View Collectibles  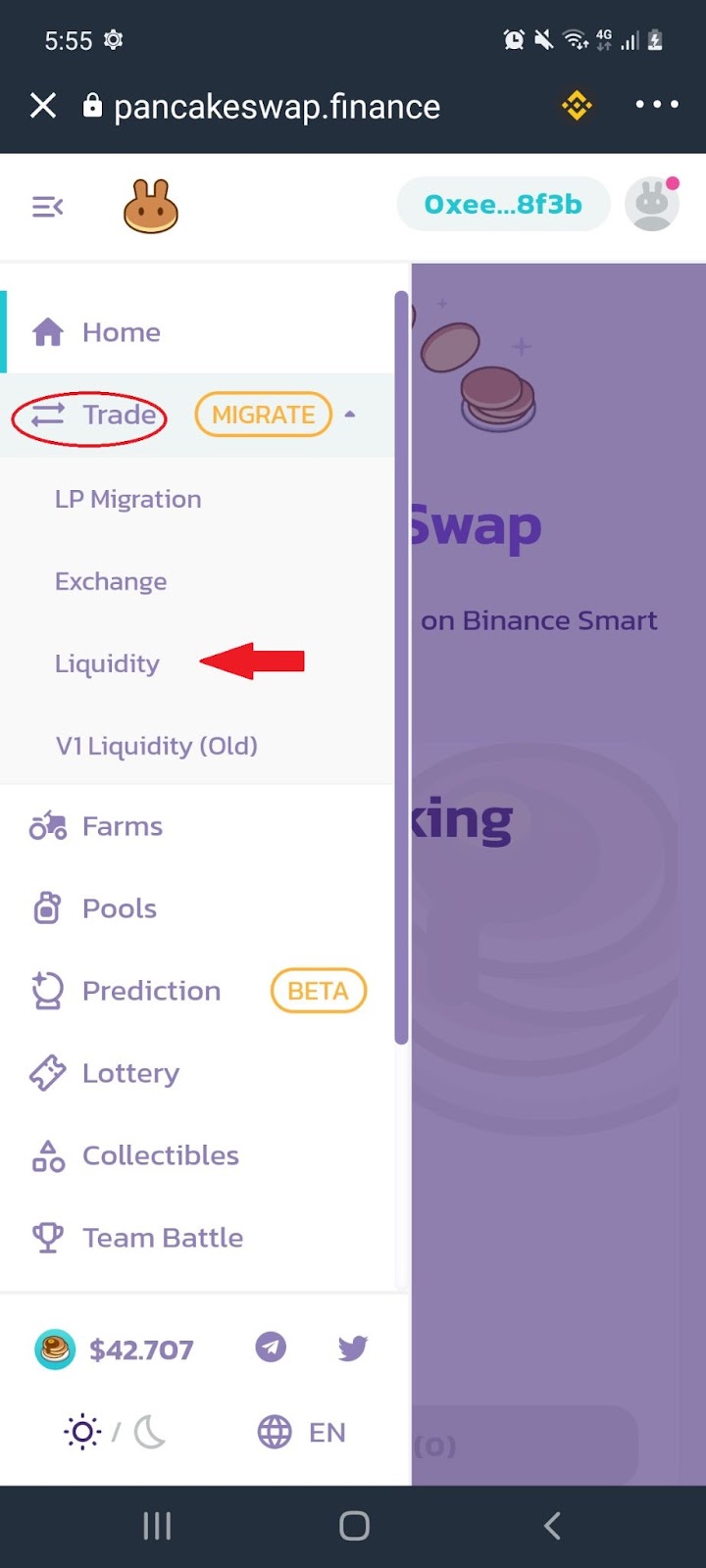160,1155
